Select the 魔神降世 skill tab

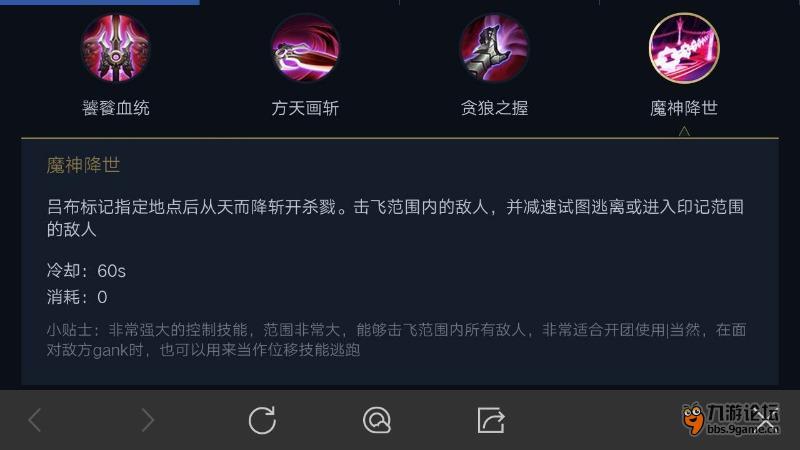tap(683, 48)
